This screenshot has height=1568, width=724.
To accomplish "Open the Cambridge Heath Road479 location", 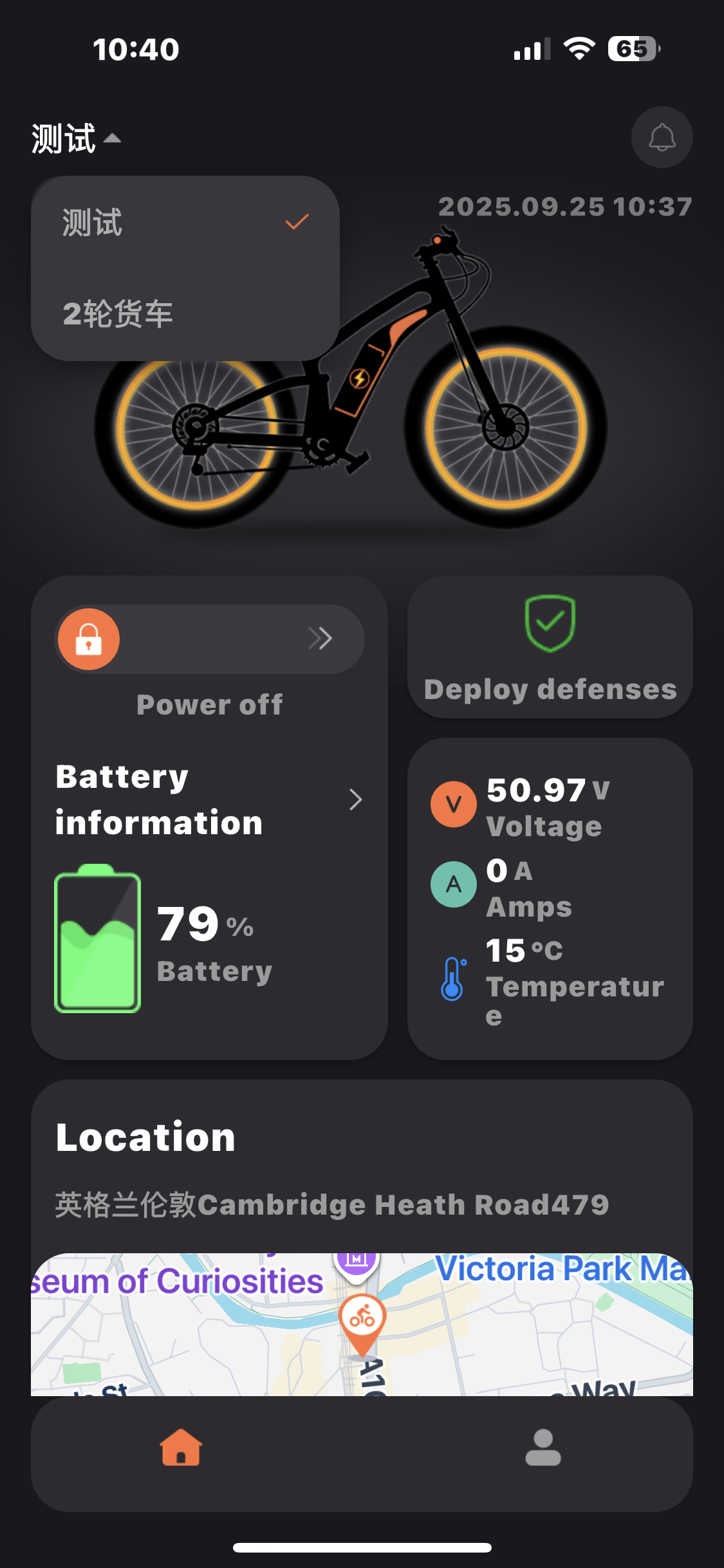I will 332,1204.
